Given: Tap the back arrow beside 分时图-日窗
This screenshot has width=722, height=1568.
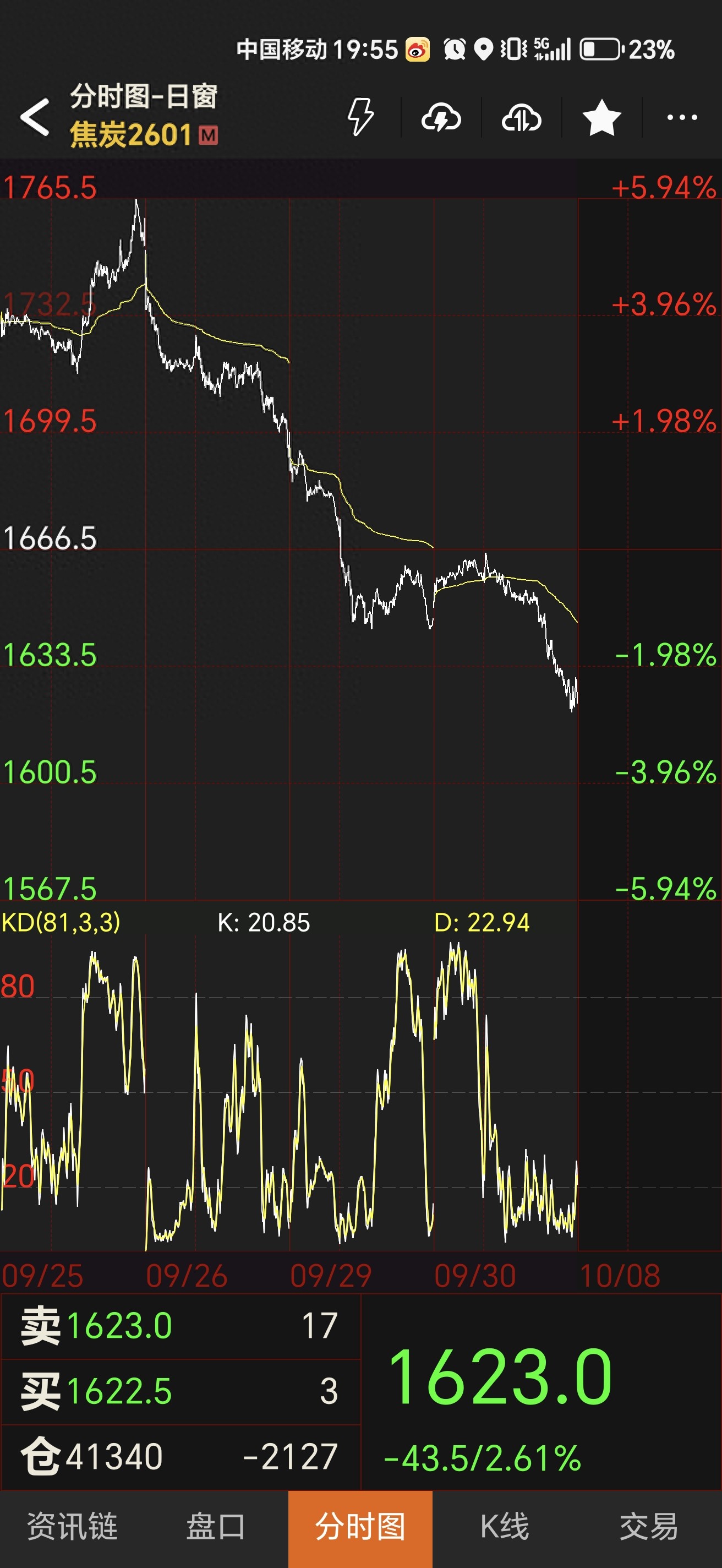Looking at the screenshot, I should coord(34,117).
